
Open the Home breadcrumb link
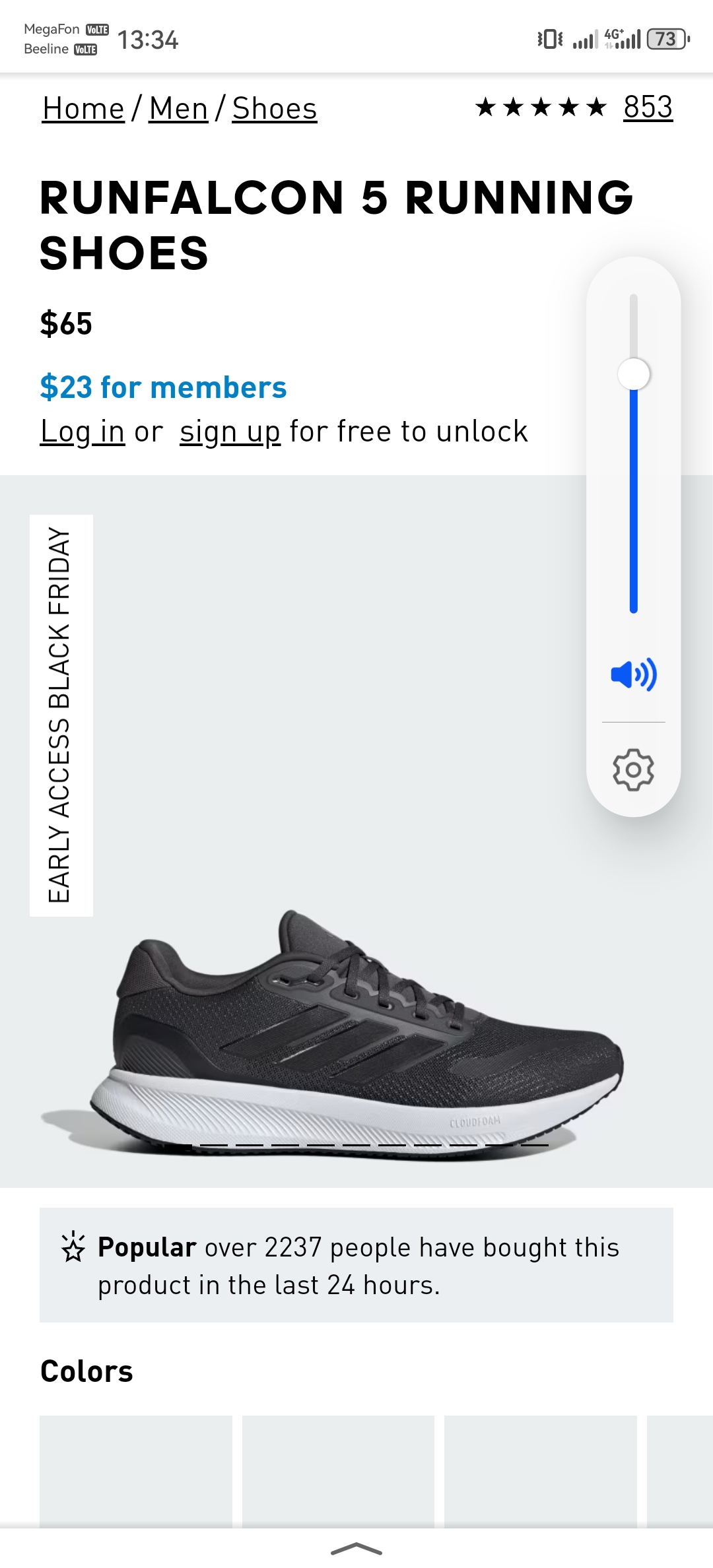click(83, 109)
